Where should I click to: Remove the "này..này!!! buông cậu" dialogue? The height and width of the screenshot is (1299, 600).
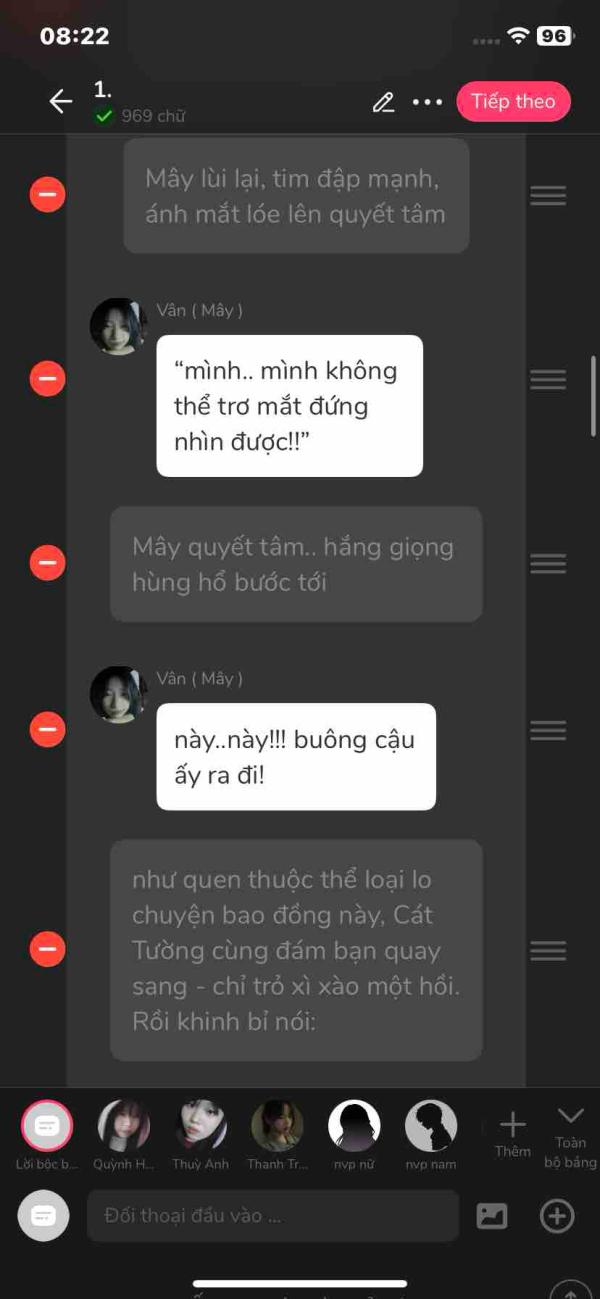47,730
